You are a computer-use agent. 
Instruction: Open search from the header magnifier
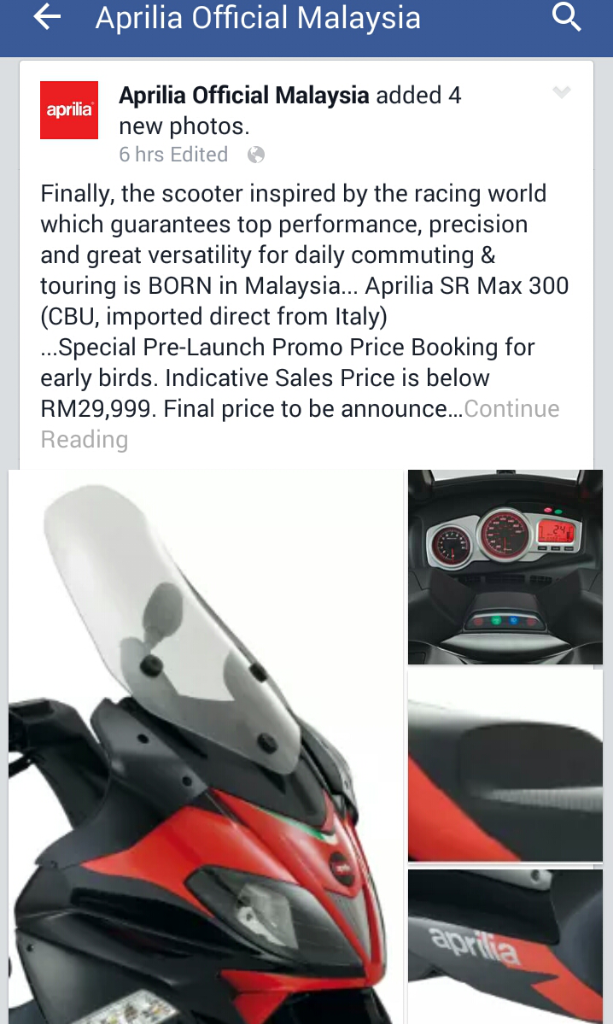tap(566, 18)
